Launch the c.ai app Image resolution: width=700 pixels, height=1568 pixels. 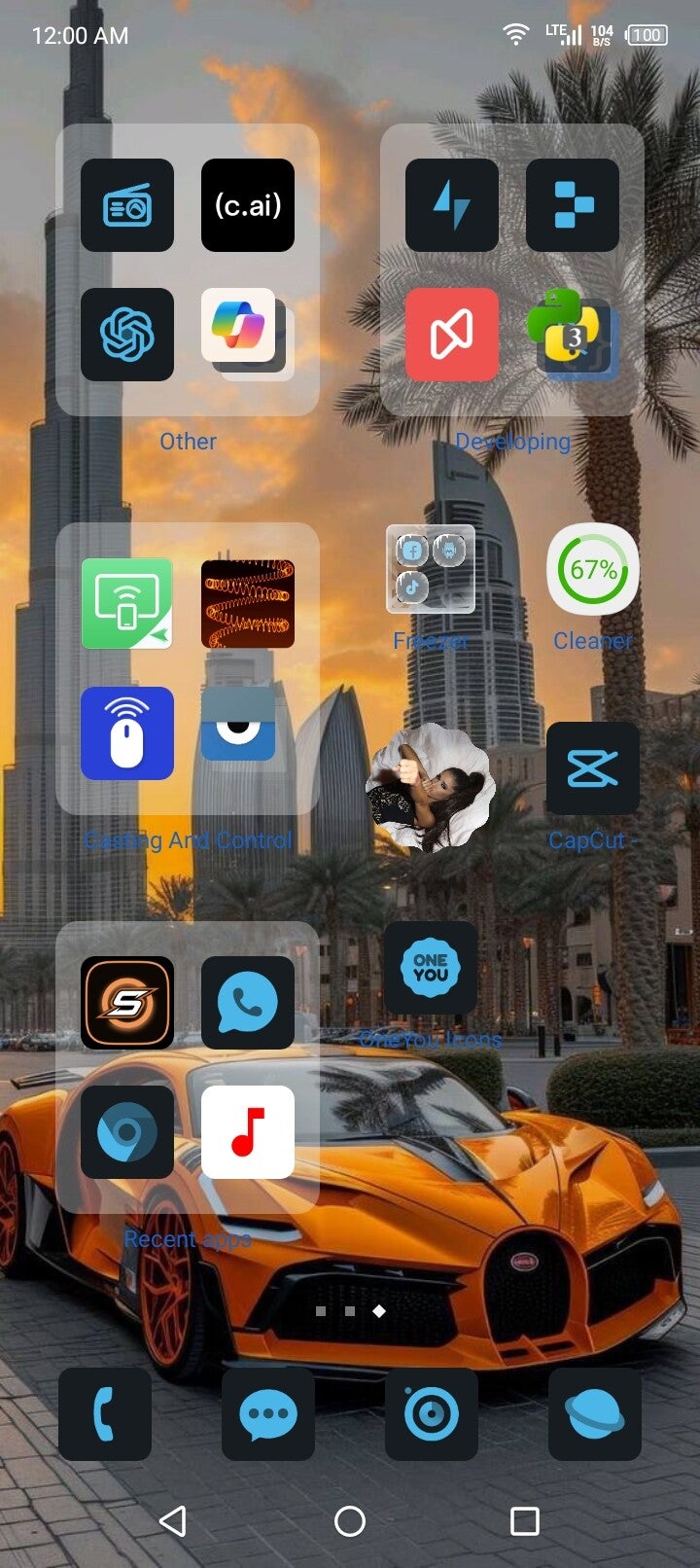click(x=248, y=205)
